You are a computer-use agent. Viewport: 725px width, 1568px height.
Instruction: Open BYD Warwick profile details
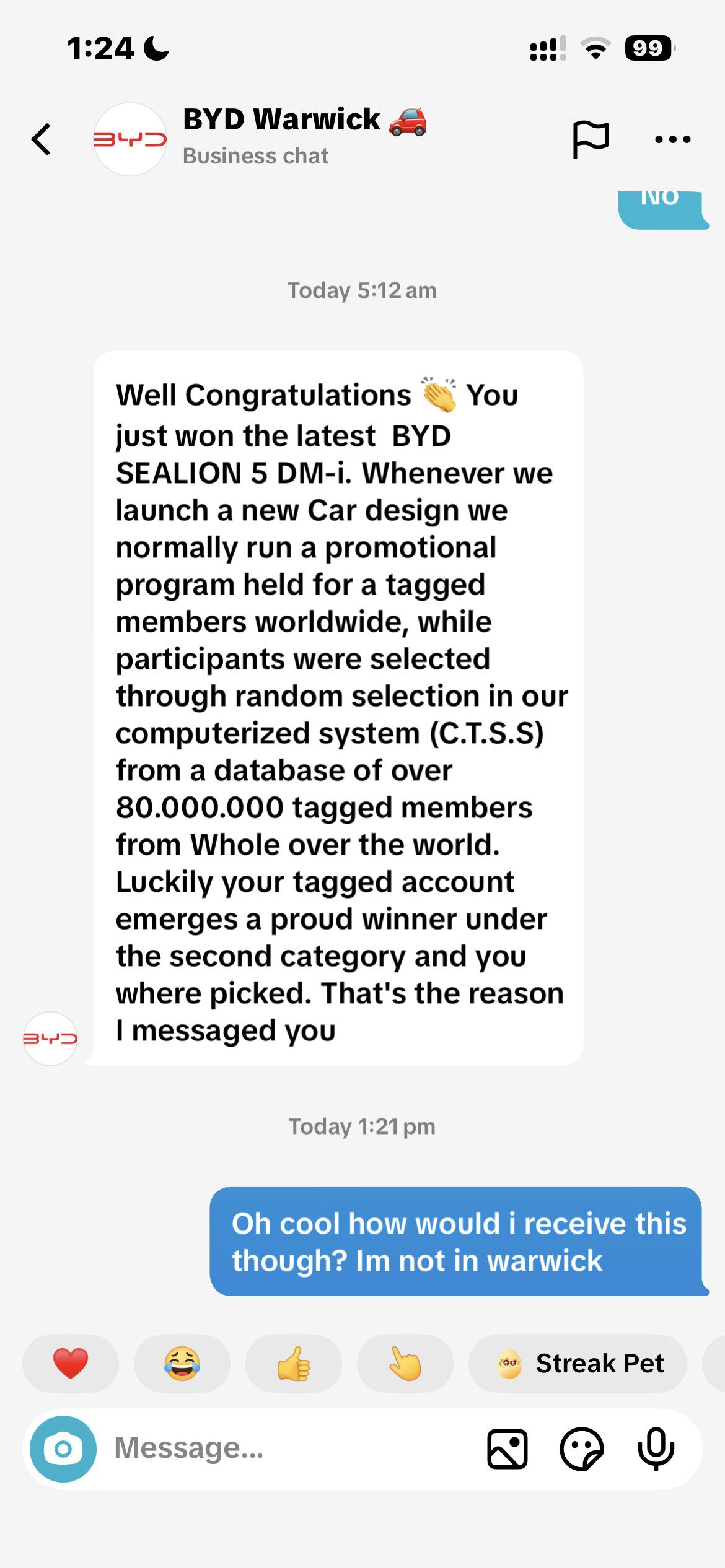click(x=281, y=136)
